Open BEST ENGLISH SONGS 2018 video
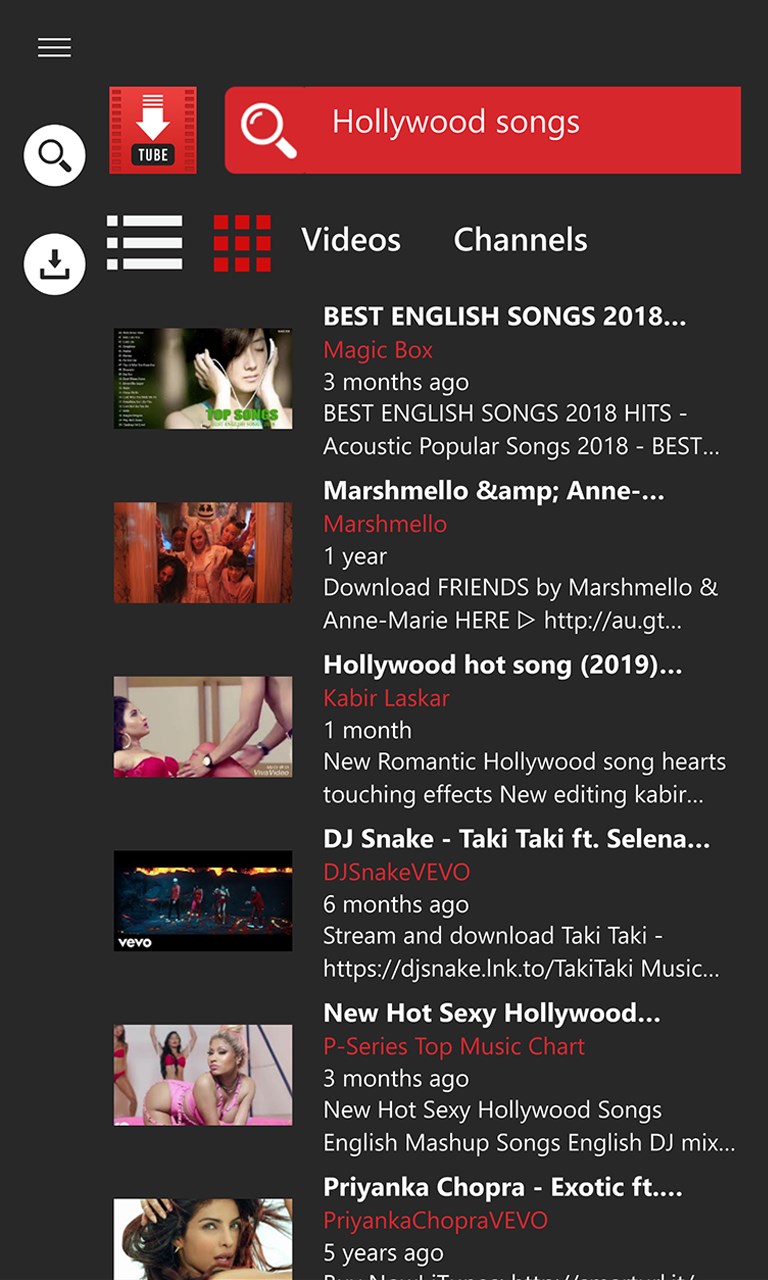The height and width of the screenshot is (1280, 768). point(504,317)
